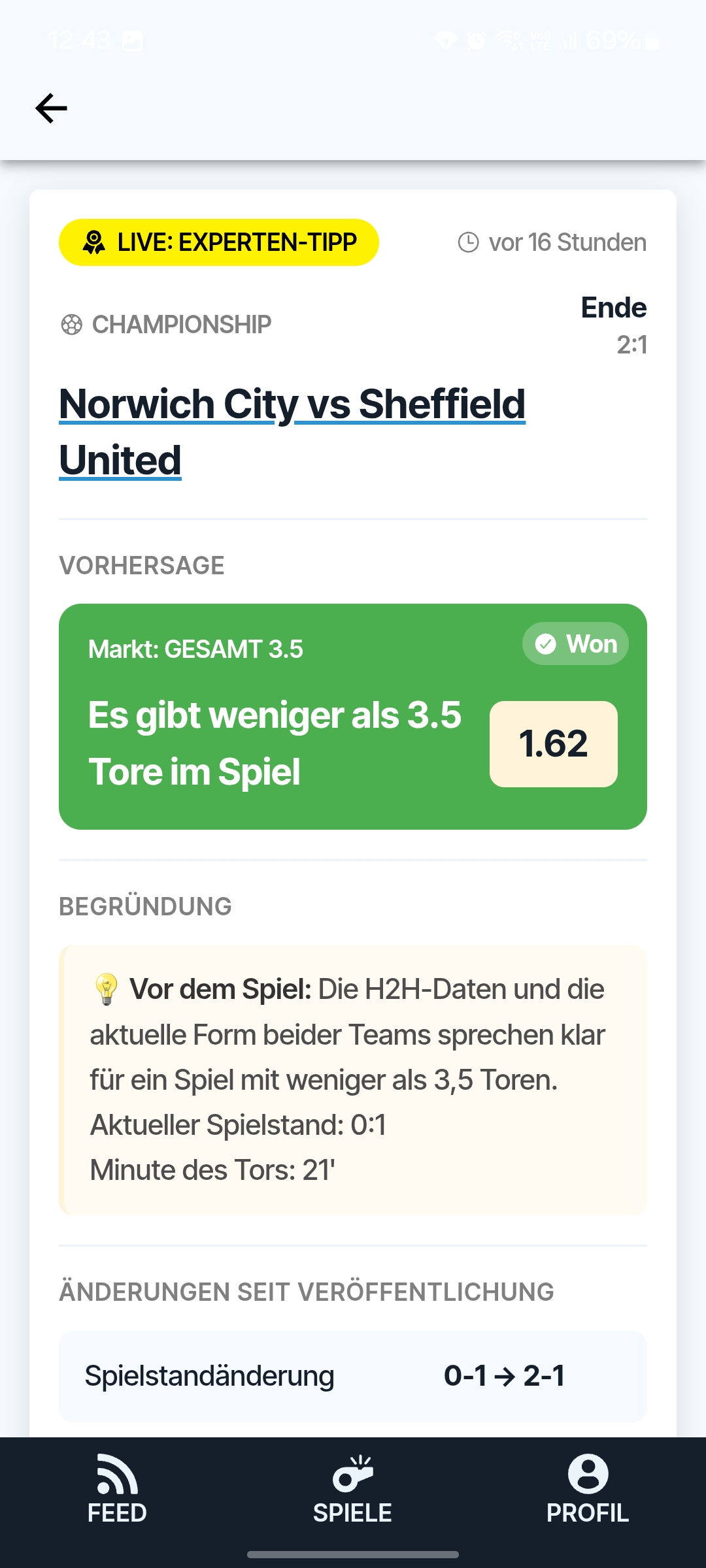This screenshot has width=706, height=1568.
Task: Switch to the Feed tab
Action: pos(118,1489)
